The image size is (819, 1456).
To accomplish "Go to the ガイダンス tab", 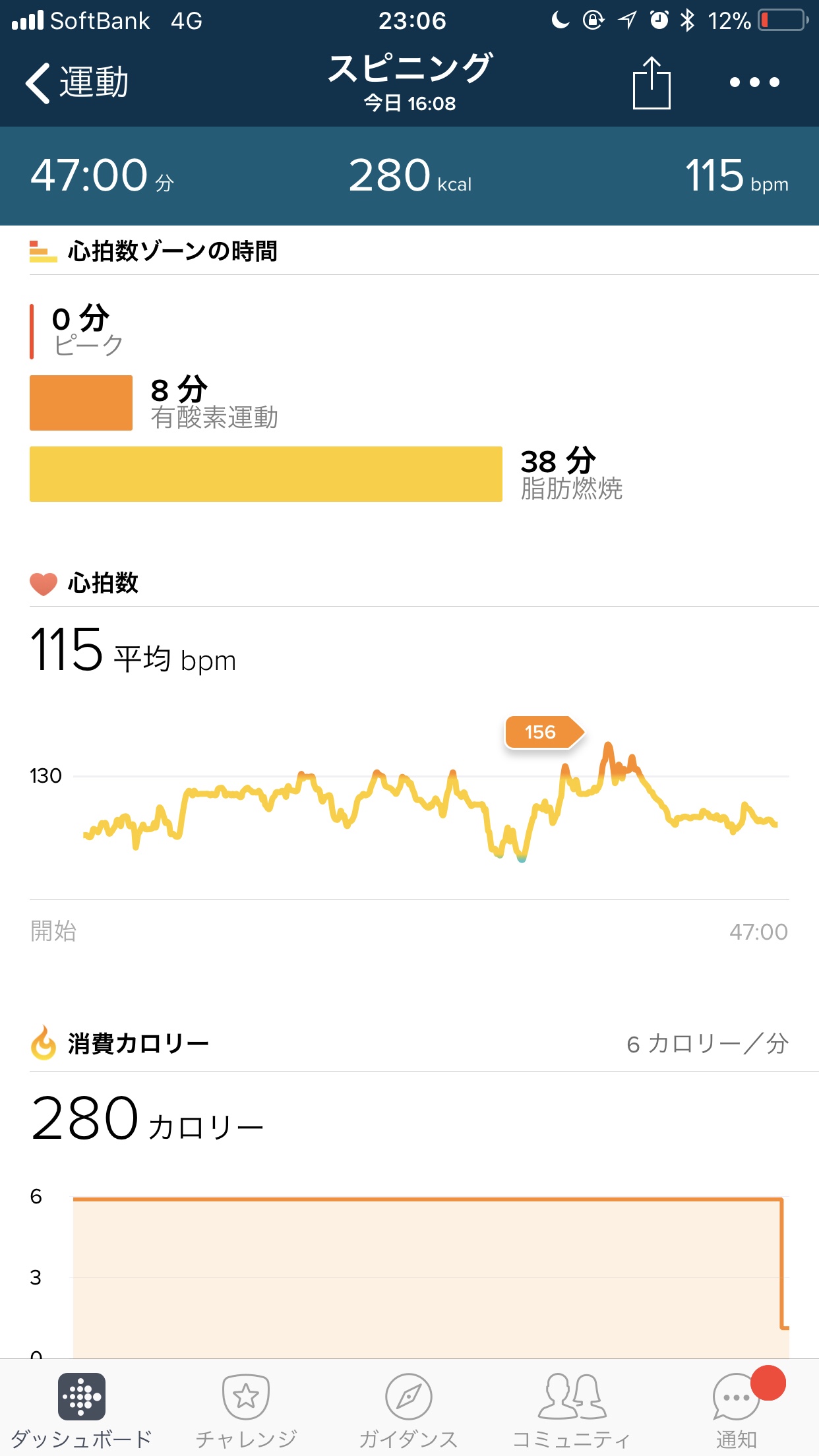I will coord(408,1409).
